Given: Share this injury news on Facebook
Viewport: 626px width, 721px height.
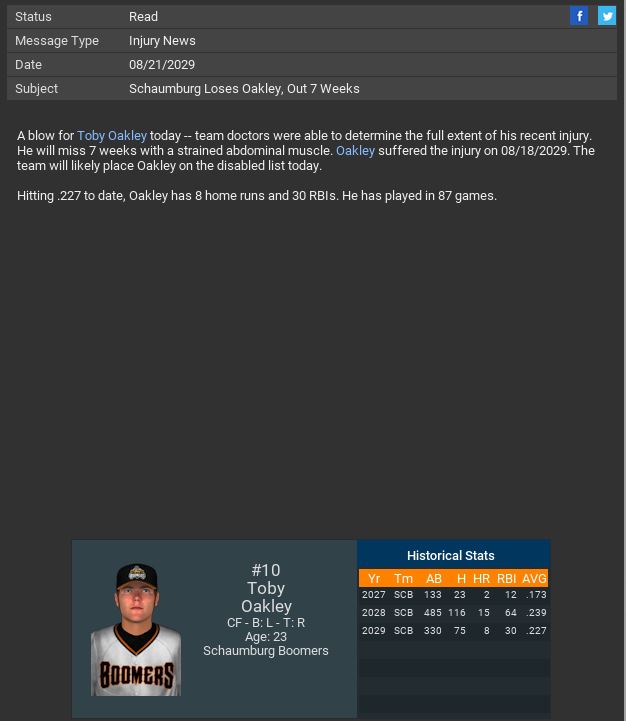Looking at the screenshot, I should tap(579, 15).
